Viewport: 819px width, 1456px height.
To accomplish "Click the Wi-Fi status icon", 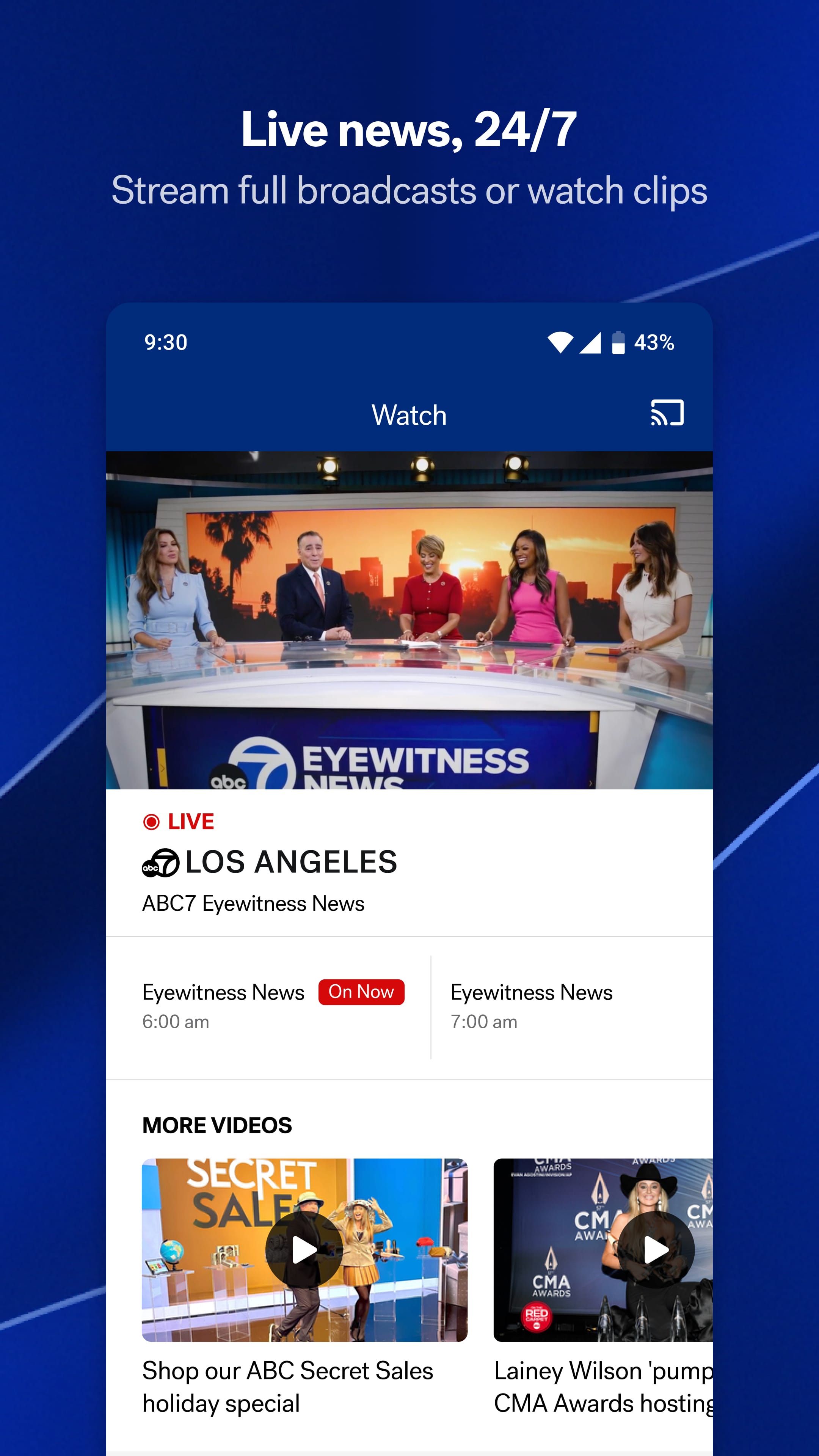I will coord(560,342).
